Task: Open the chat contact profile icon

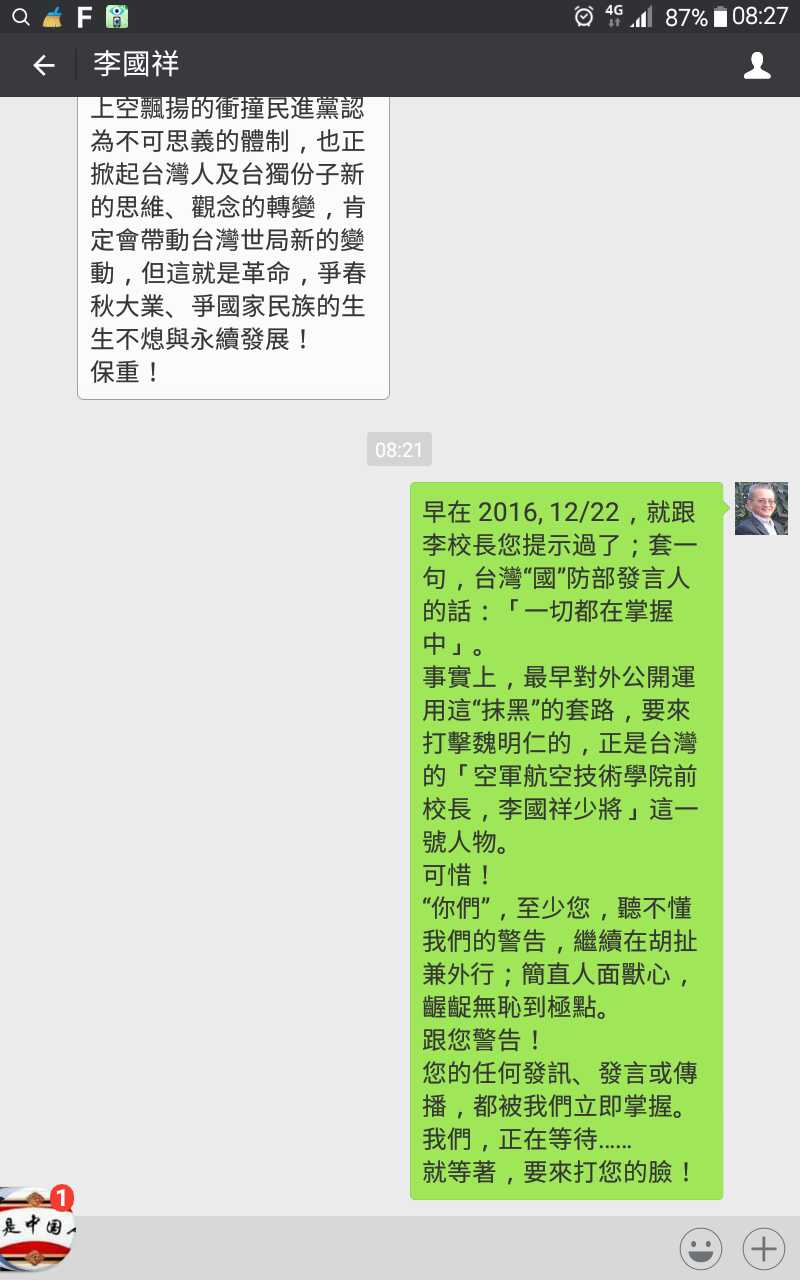Action: point(758,66)
